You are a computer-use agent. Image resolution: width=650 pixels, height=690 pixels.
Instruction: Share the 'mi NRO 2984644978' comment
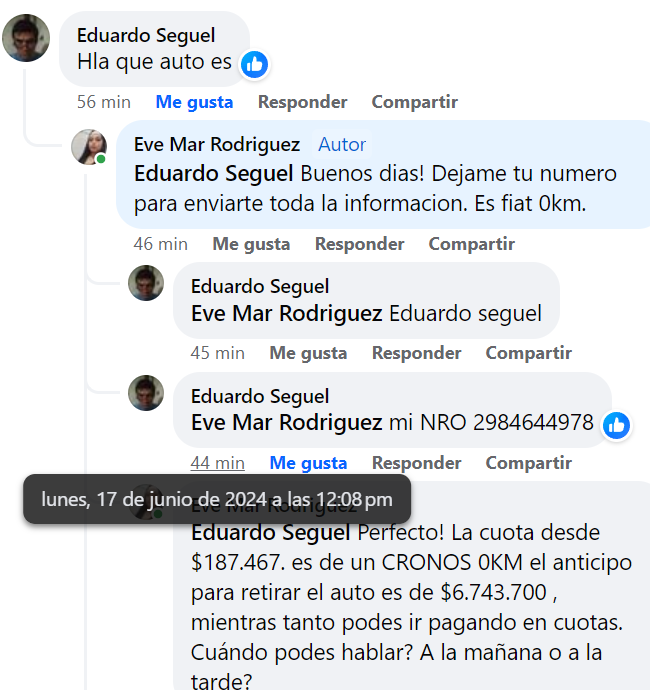[528, 463]
